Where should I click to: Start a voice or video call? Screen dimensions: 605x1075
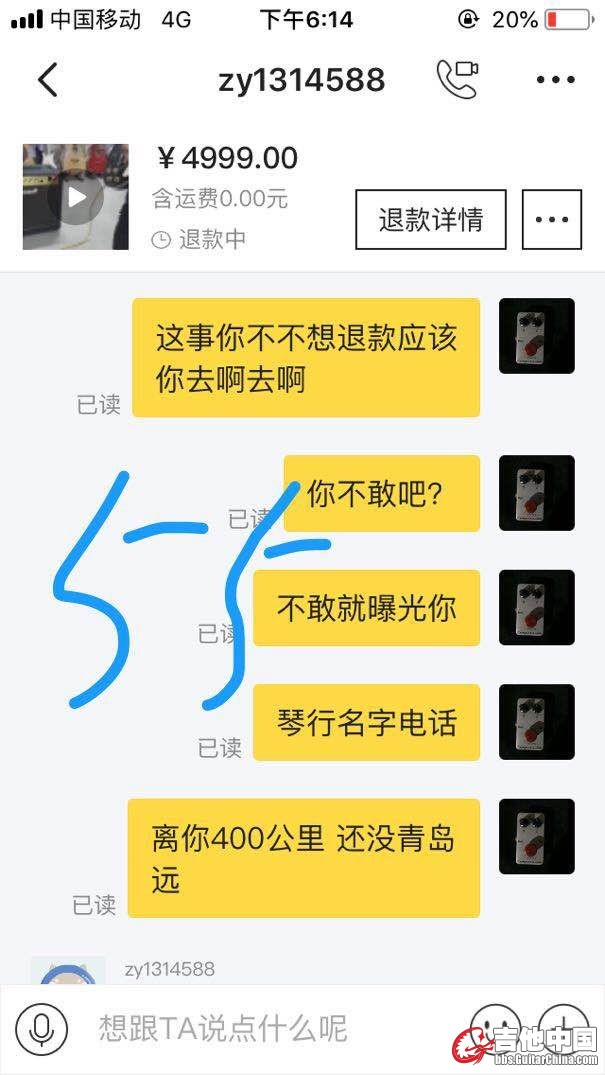point(457,79)
